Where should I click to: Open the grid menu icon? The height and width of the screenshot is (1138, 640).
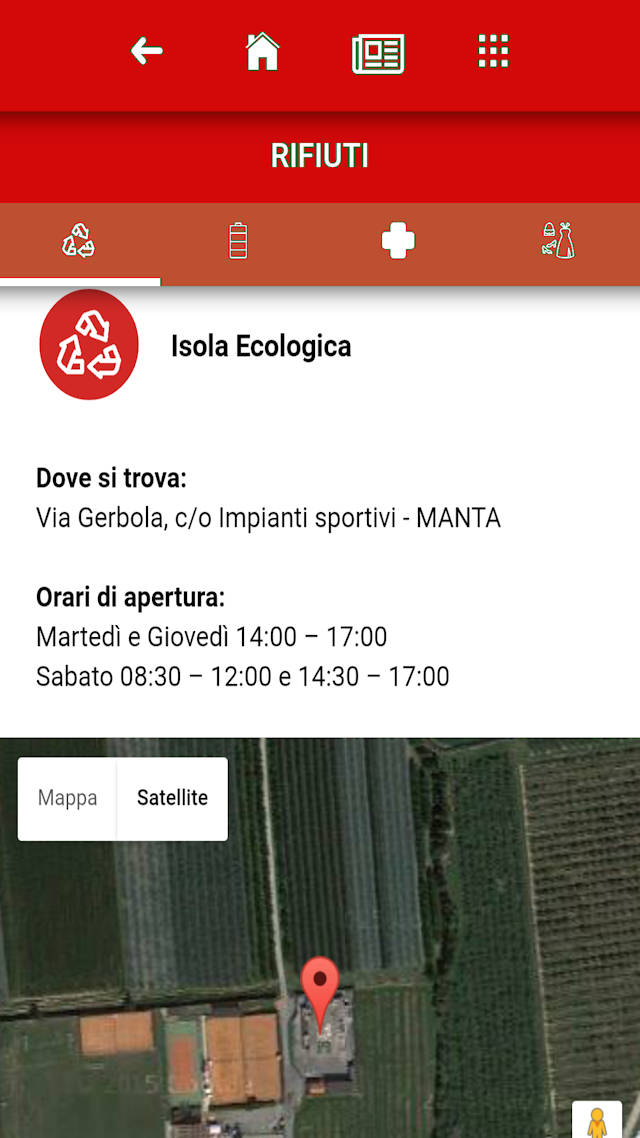(x=493, y=51)
